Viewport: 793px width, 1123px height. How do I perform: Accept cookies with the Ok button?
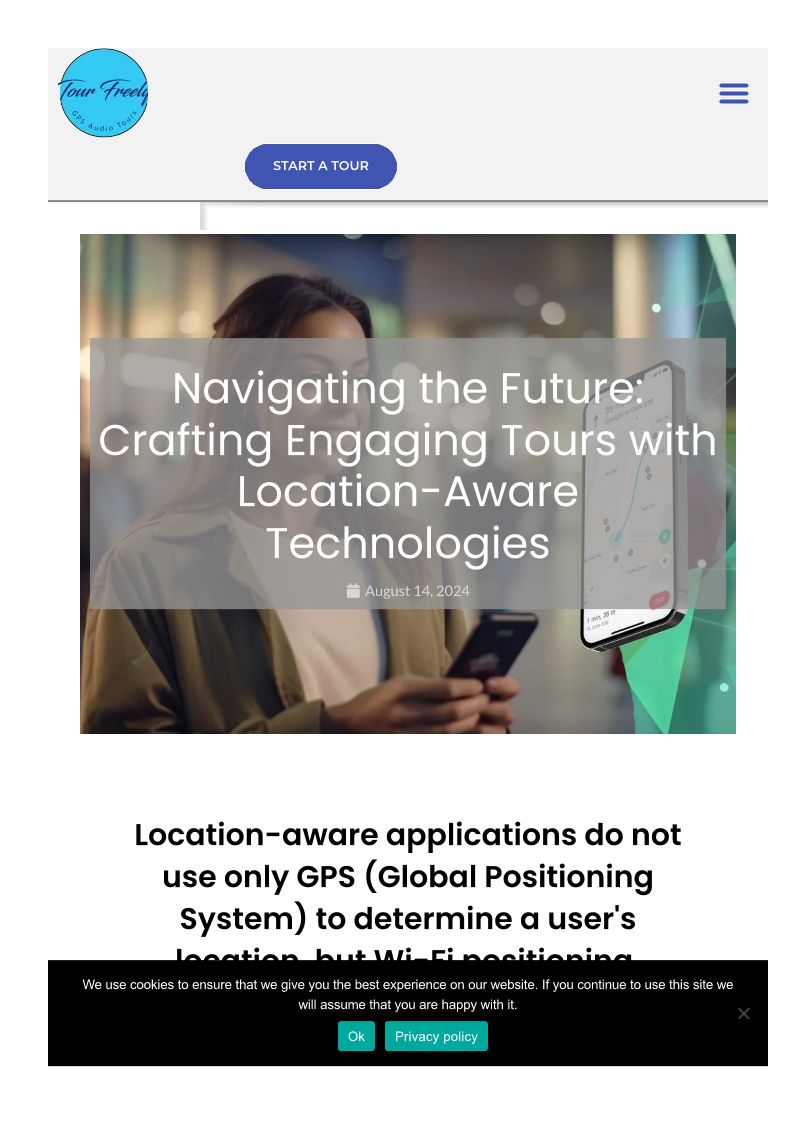click(356, 1036)
